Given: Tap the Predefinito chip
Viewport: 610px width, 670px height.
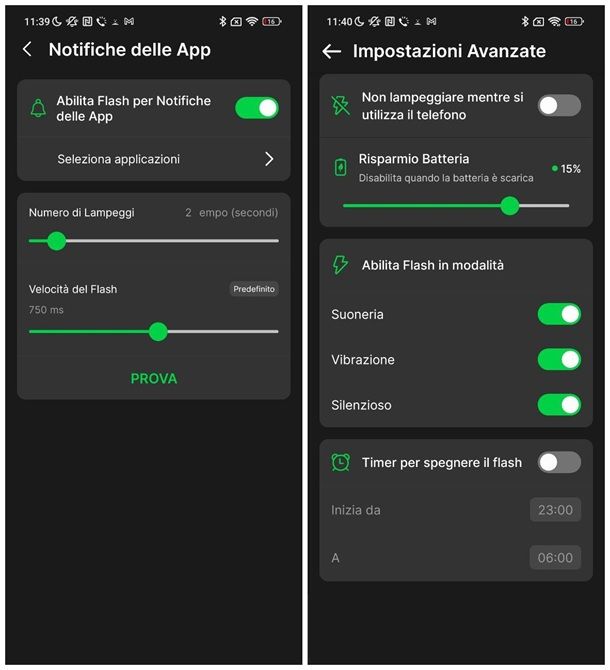Looking at the screenshot, I should pyautogui.click(x=254, y=289).
